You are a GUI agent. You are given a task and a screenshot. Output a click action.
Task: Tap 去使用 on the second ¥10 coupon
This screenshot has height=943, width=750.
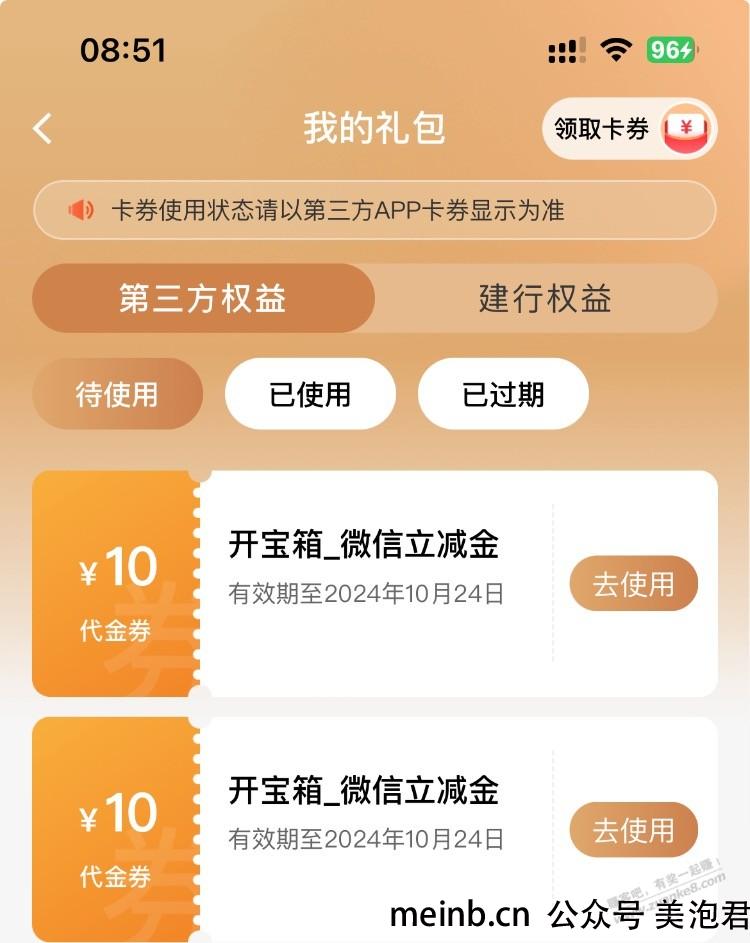[x=633, y=830]
